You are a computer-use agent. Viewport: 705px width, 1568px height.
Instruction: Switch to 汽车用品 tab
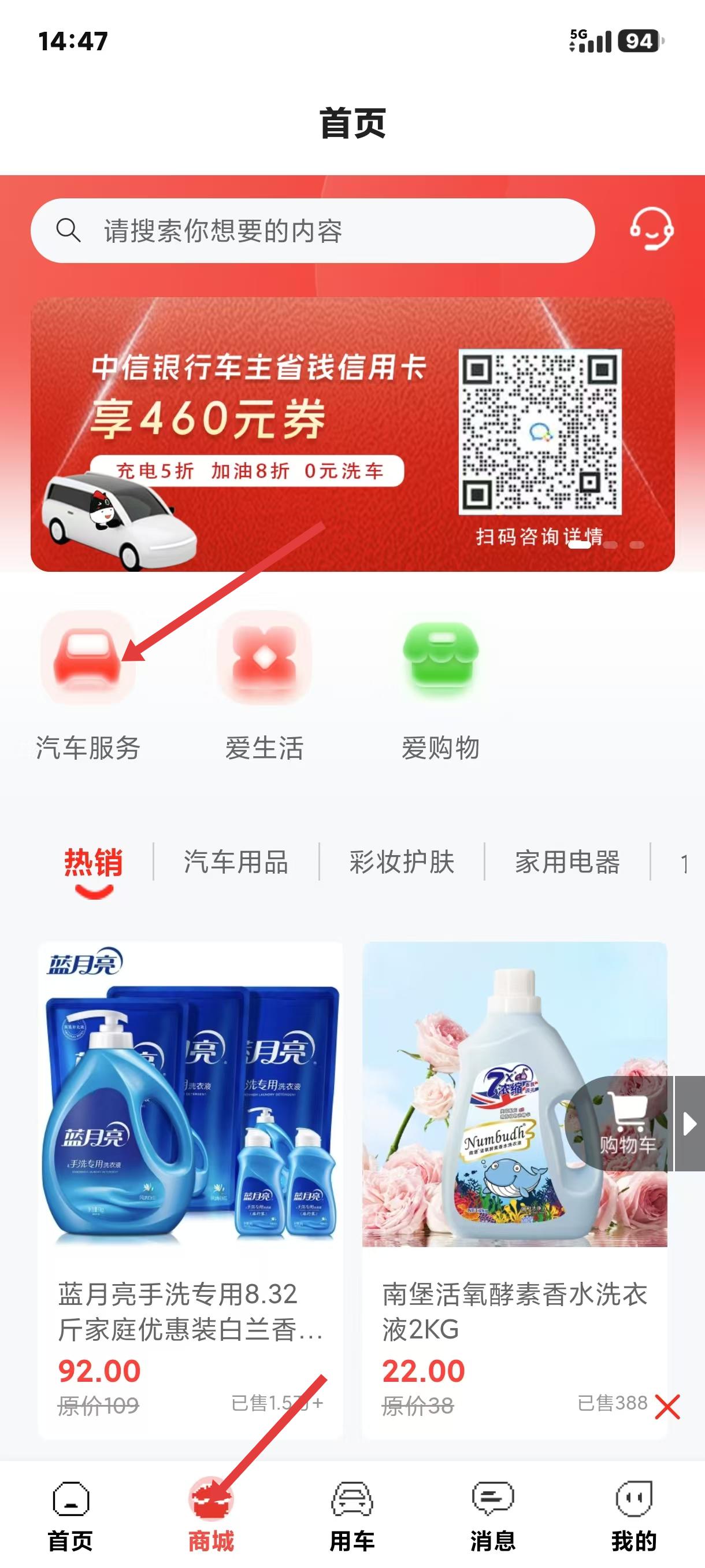[x=236, y=863]
